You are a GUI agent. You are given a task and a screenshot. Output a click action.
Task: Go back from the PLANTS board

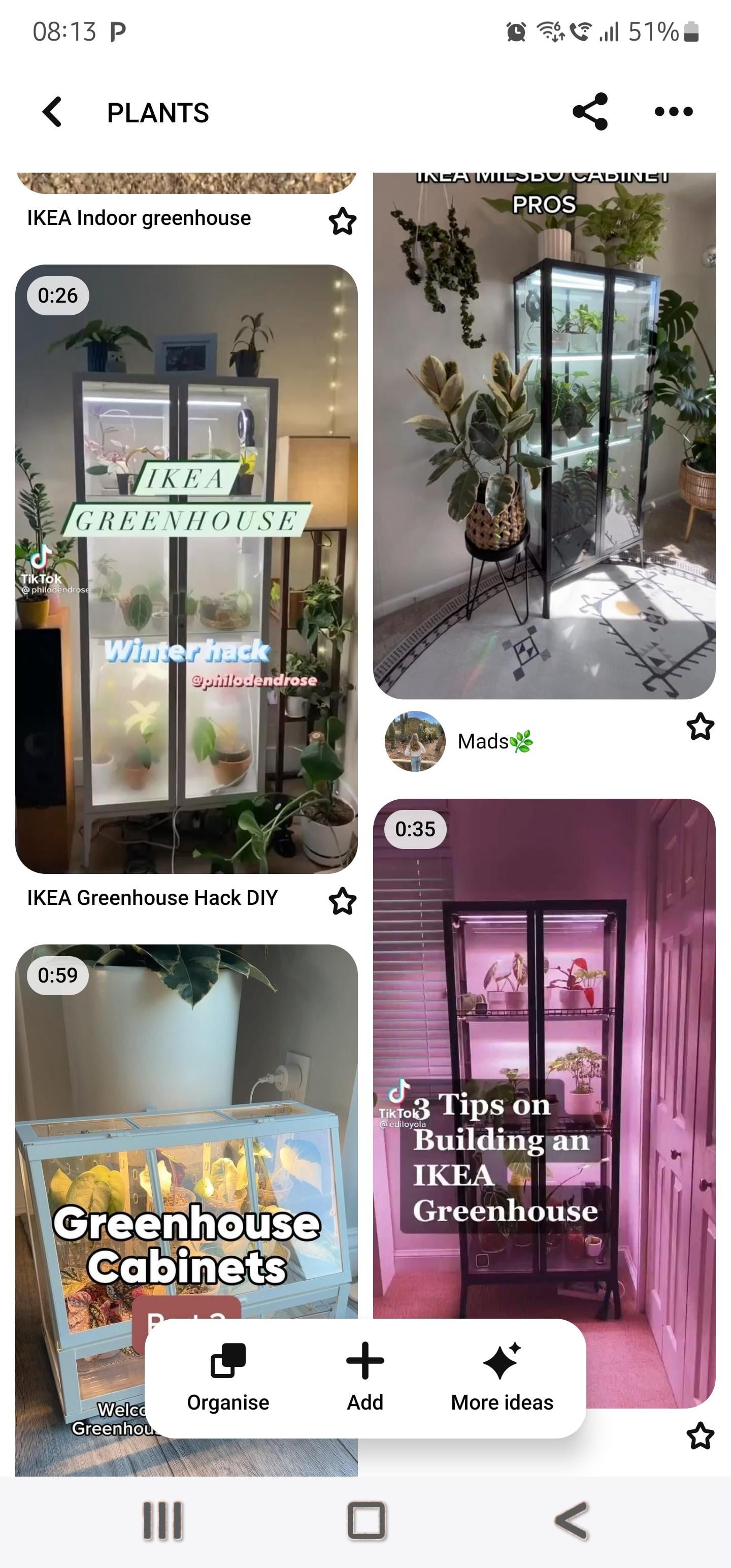(x=52, y=112)
